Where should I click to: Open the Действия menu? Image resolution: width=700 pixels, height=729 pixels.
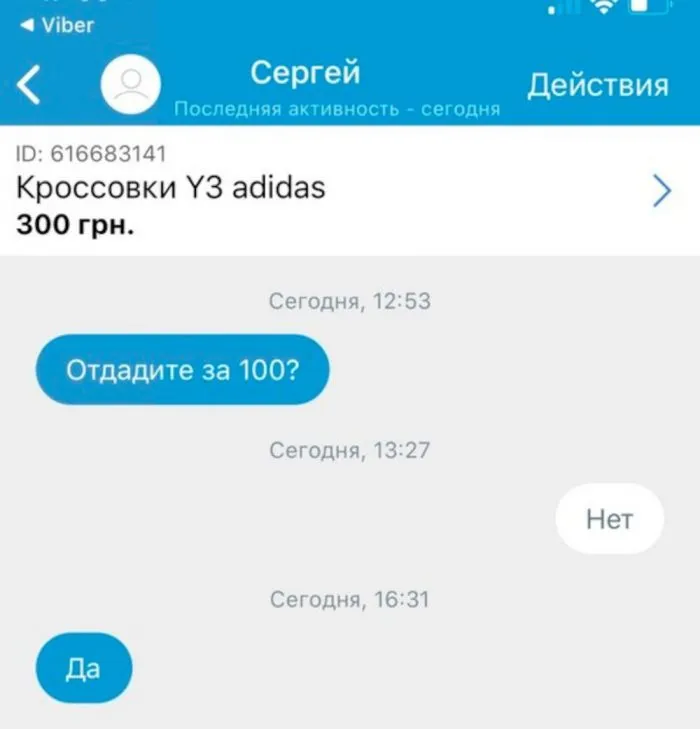pyautogui.click(x=597, y=85)
